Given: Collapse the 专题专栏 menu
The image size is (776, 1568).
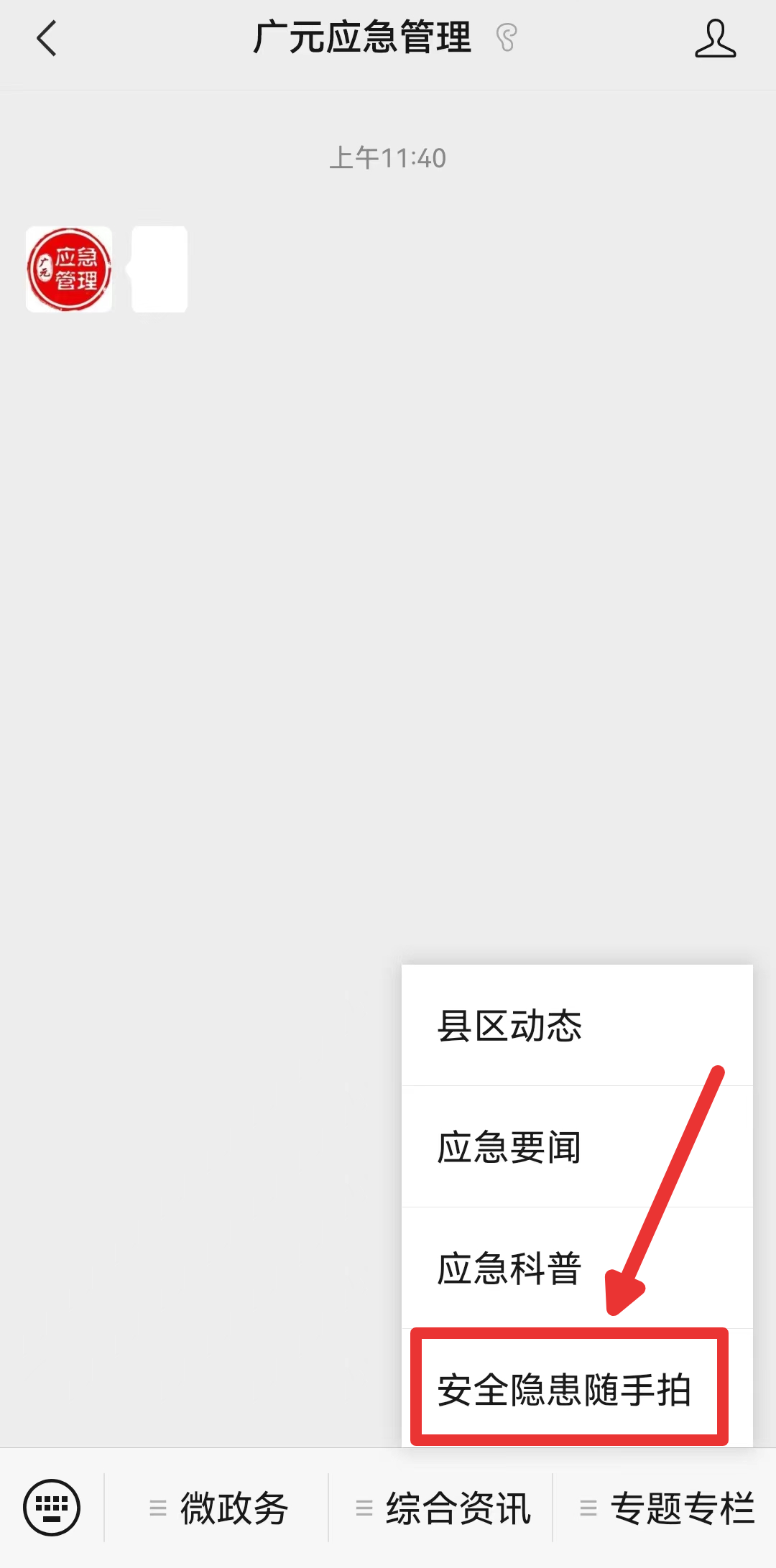Looking at the screenshot, I should pyautogui.click(x=665, y=1507).
